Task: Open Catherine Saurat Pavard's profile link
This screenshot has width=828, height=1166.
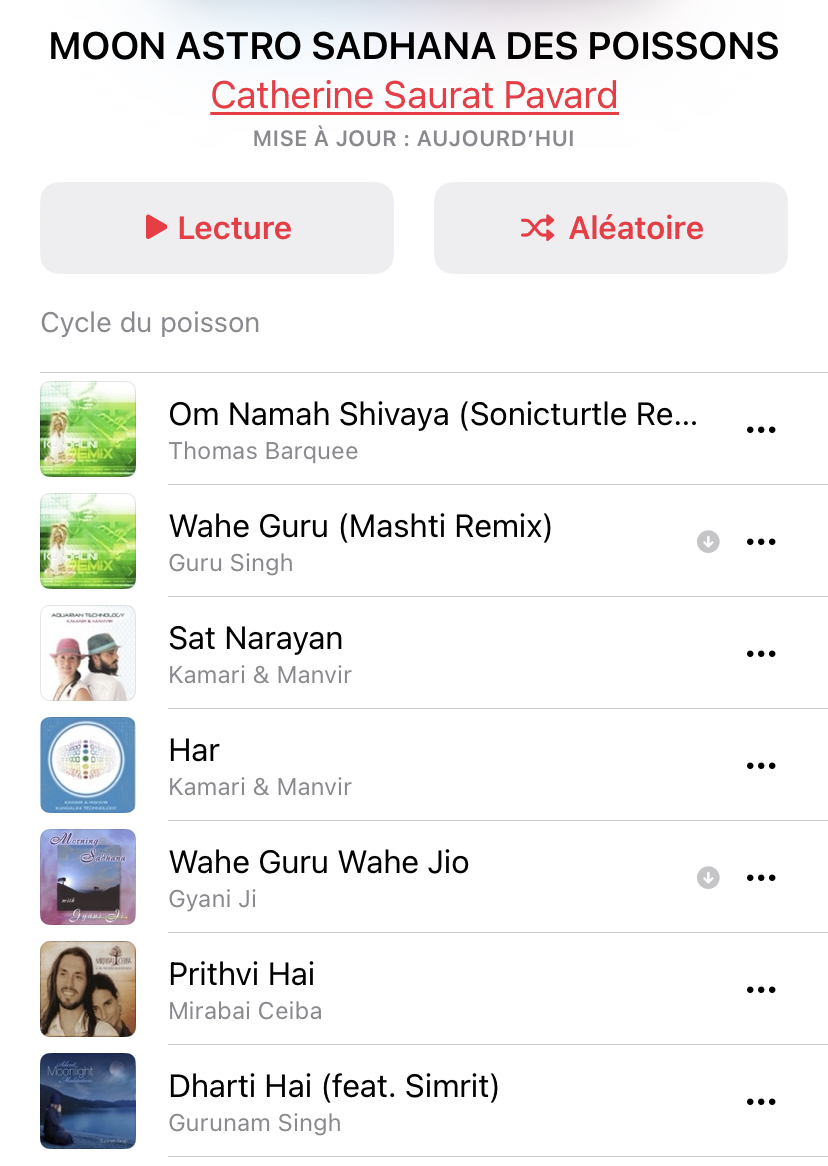Action: click(414, 96)
